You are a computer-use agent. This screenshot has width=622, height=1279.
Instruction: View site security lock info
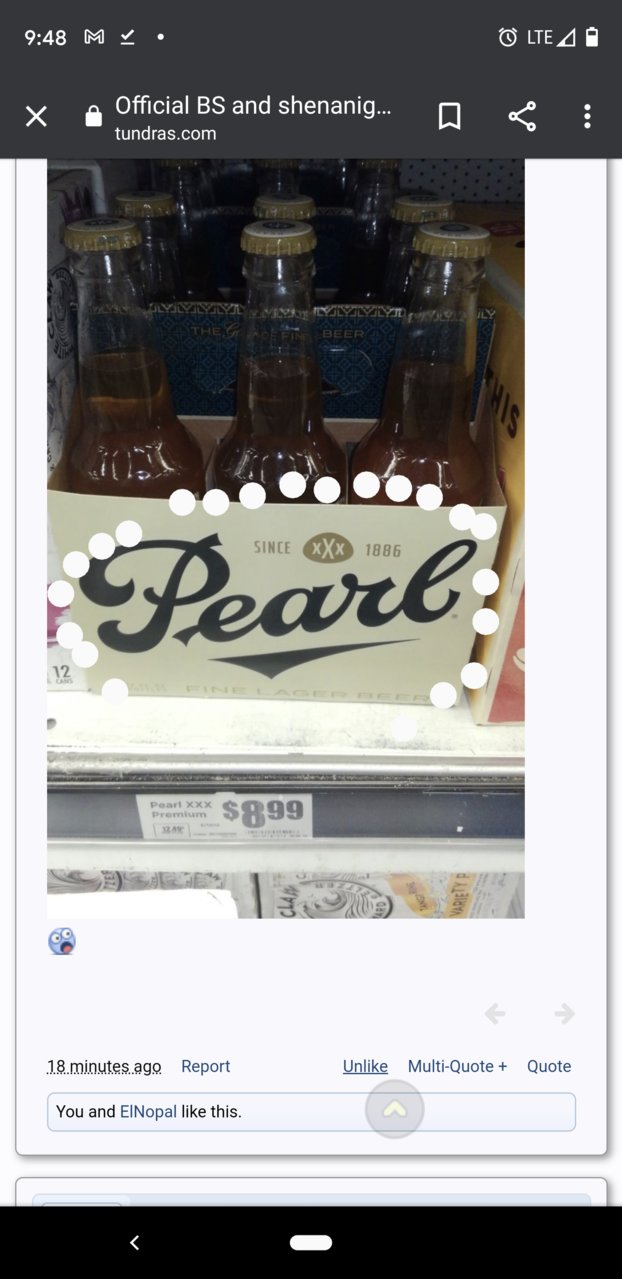point(93,117)
